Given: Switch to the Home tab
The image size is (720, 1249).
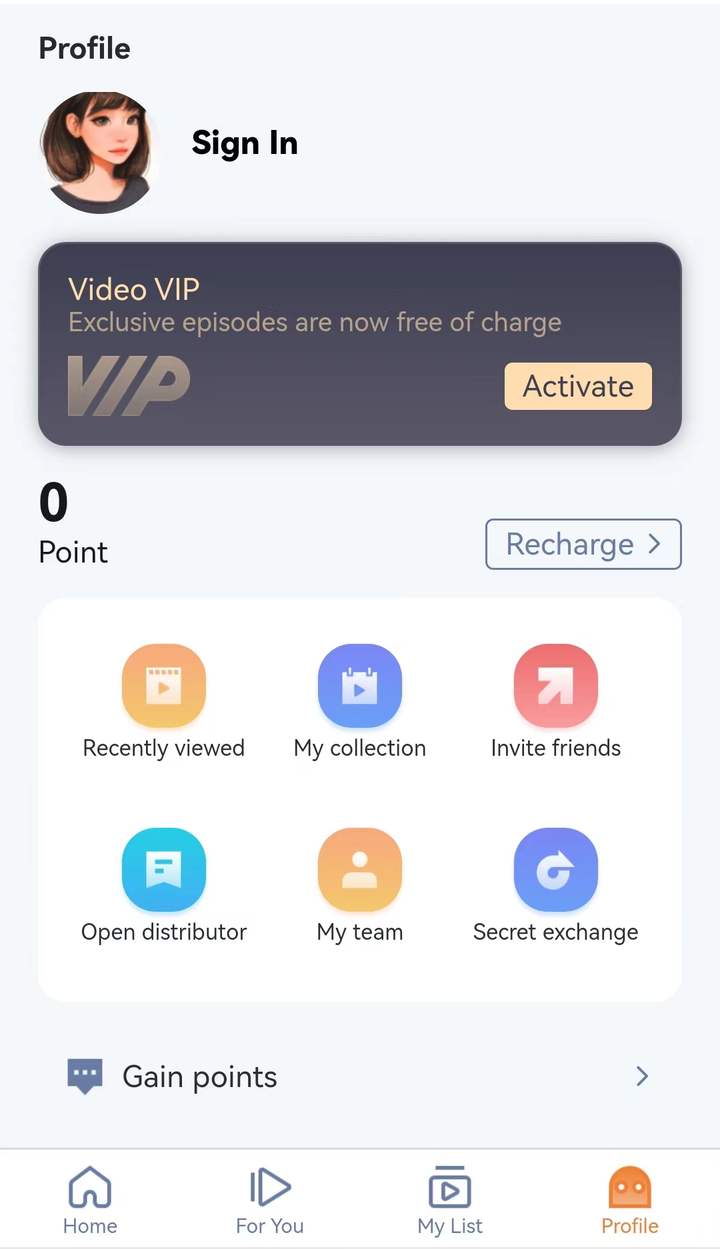Looking at the screenshot, I should coord(90,1201).
